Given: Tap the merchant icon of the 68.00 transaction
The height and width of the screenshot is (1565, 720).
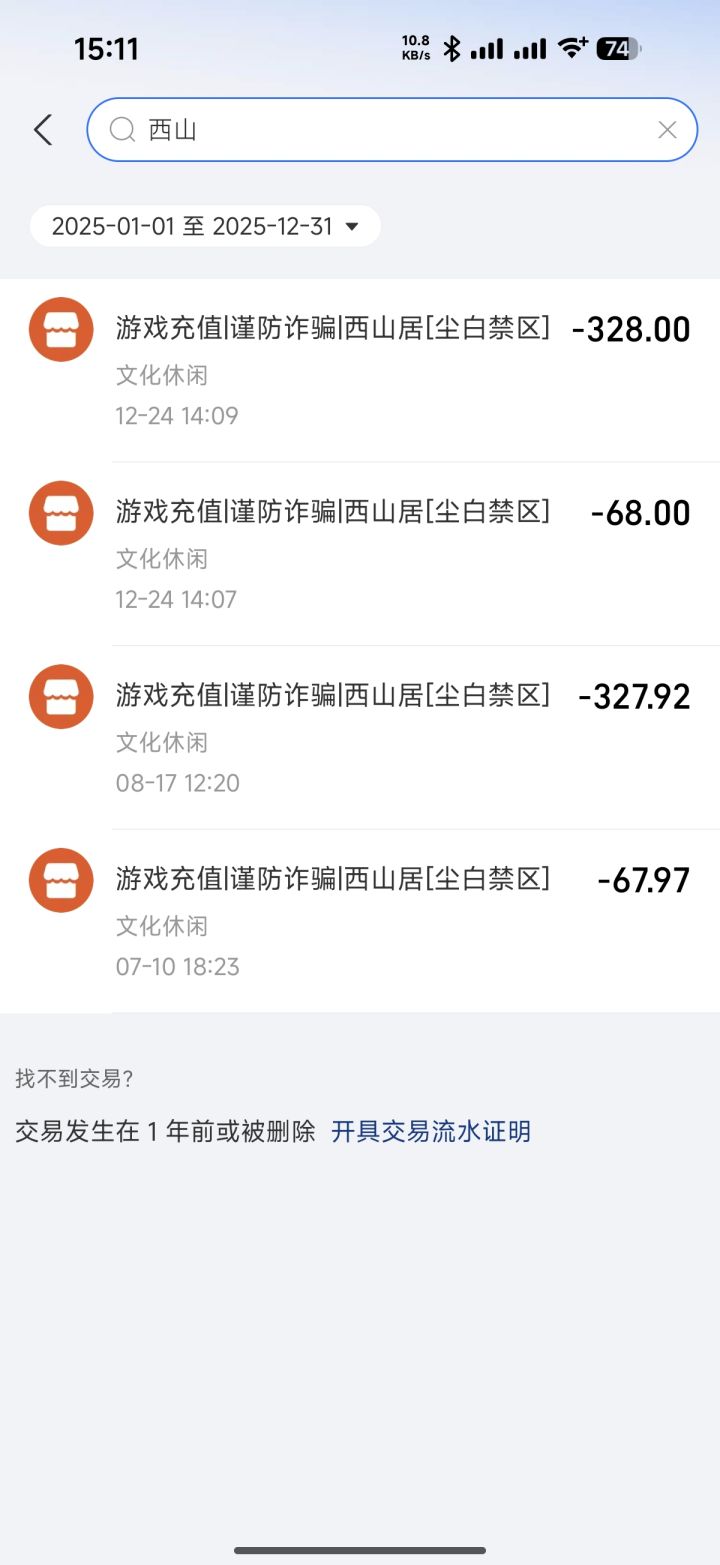Looking at the screenshot, I should tap(60, 512).
